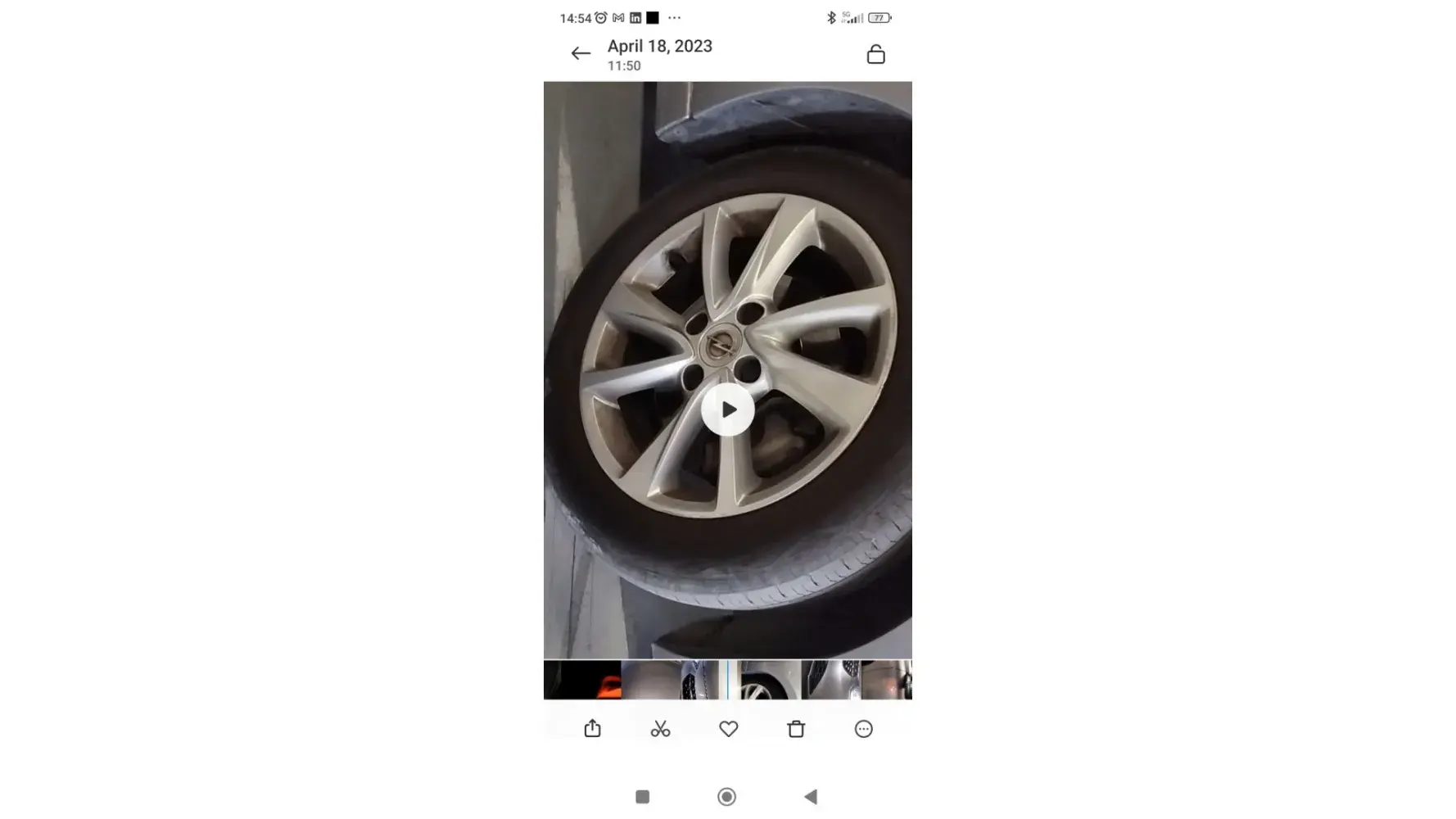Select the red-light thumbnail in the filmstrip
Screen dimensions: 1456x819
582,680
